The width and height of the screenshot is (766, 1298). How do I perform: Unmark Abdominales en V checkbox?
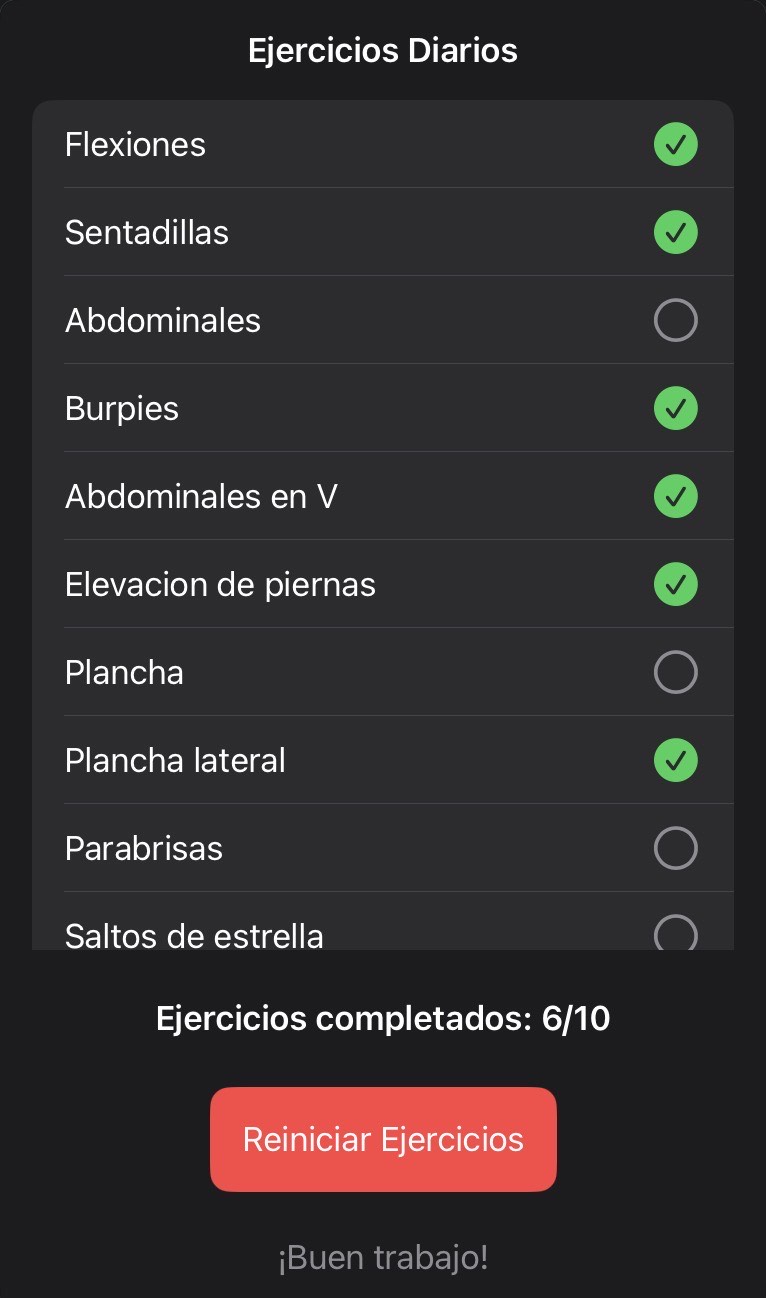pyautogui.click(x=675, y=497)
